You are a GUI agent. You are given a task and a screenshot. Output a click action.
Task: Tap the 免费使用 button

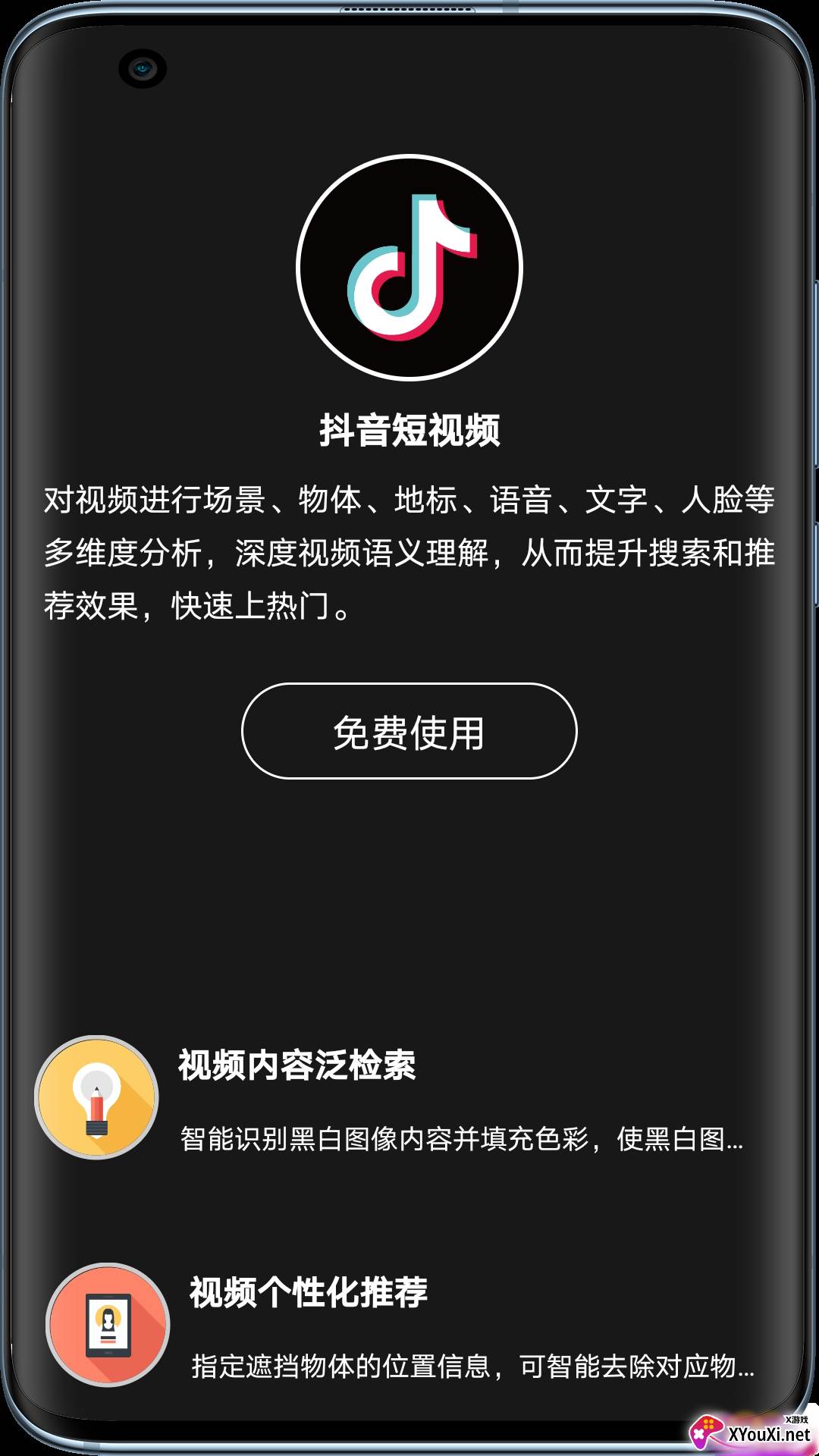409,731
